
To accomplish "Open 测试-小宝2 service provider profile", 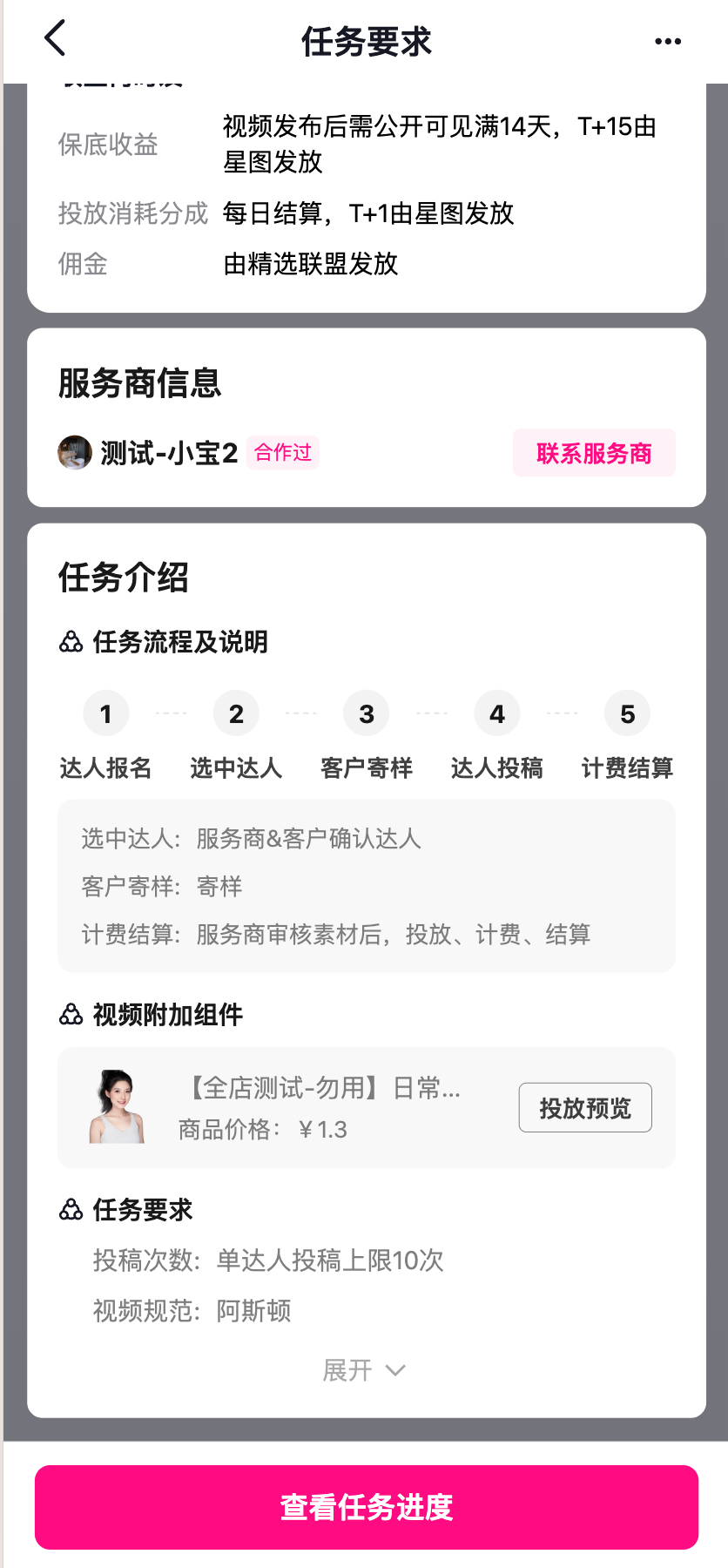I will [x=168, y=453].
